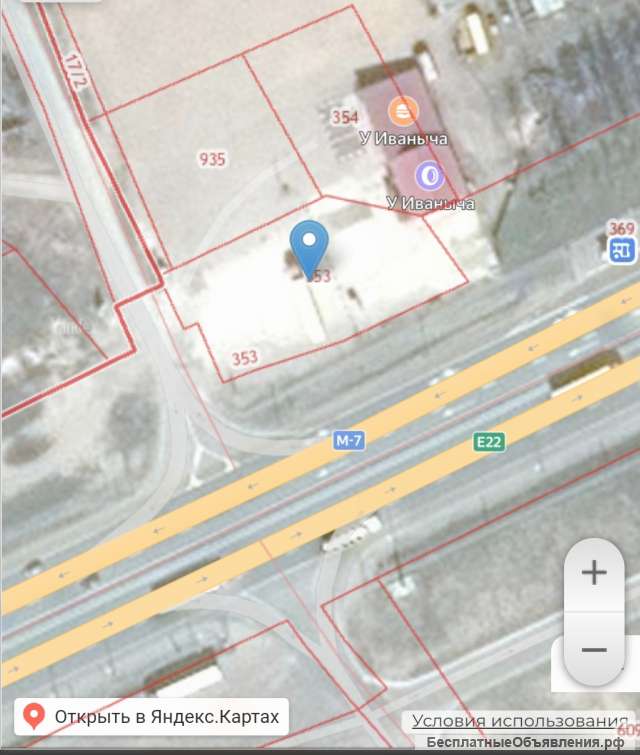Open the Условия использования link

519,721
